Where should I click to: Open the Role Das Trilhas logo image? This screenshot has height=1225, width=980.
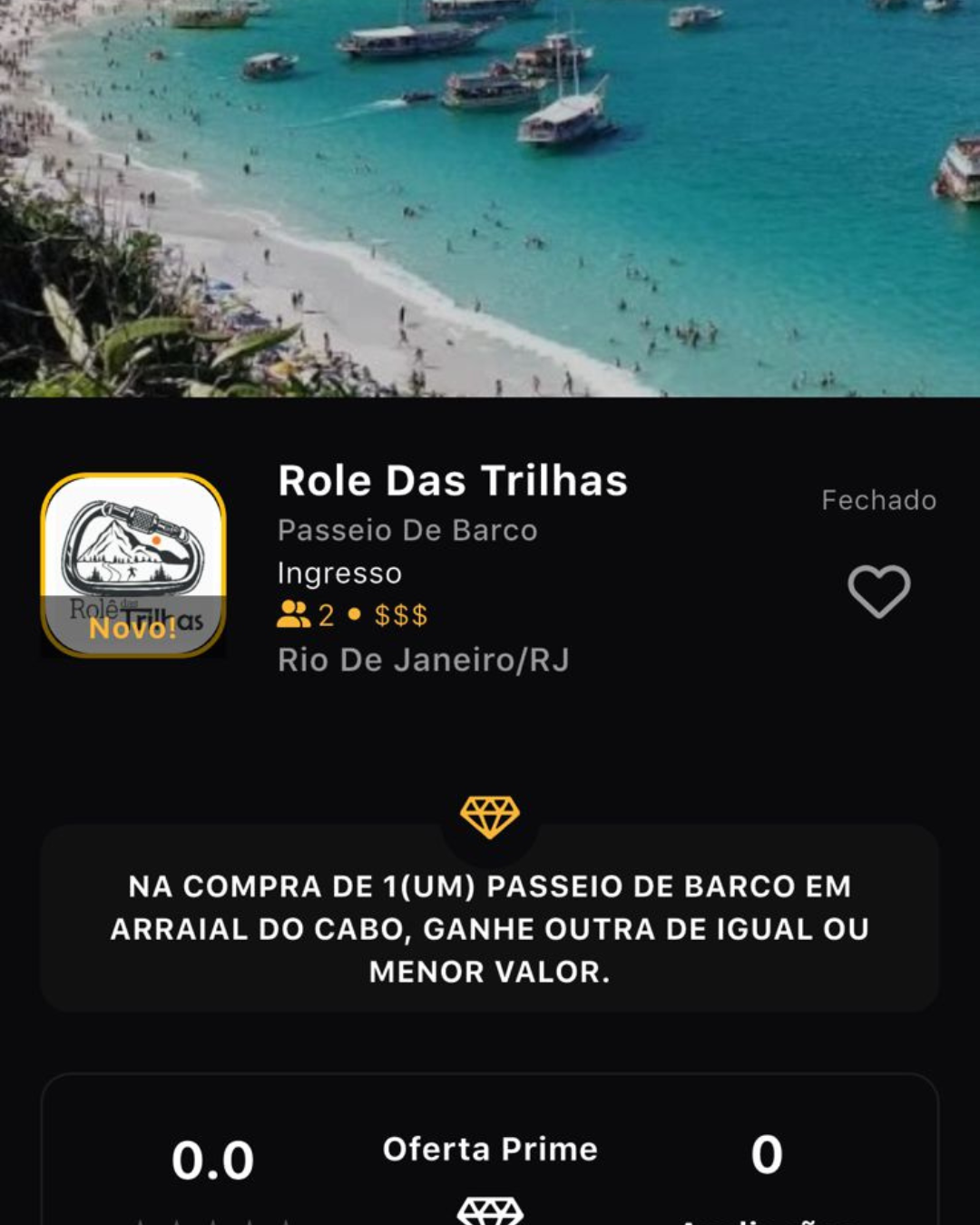pos(133,563)
